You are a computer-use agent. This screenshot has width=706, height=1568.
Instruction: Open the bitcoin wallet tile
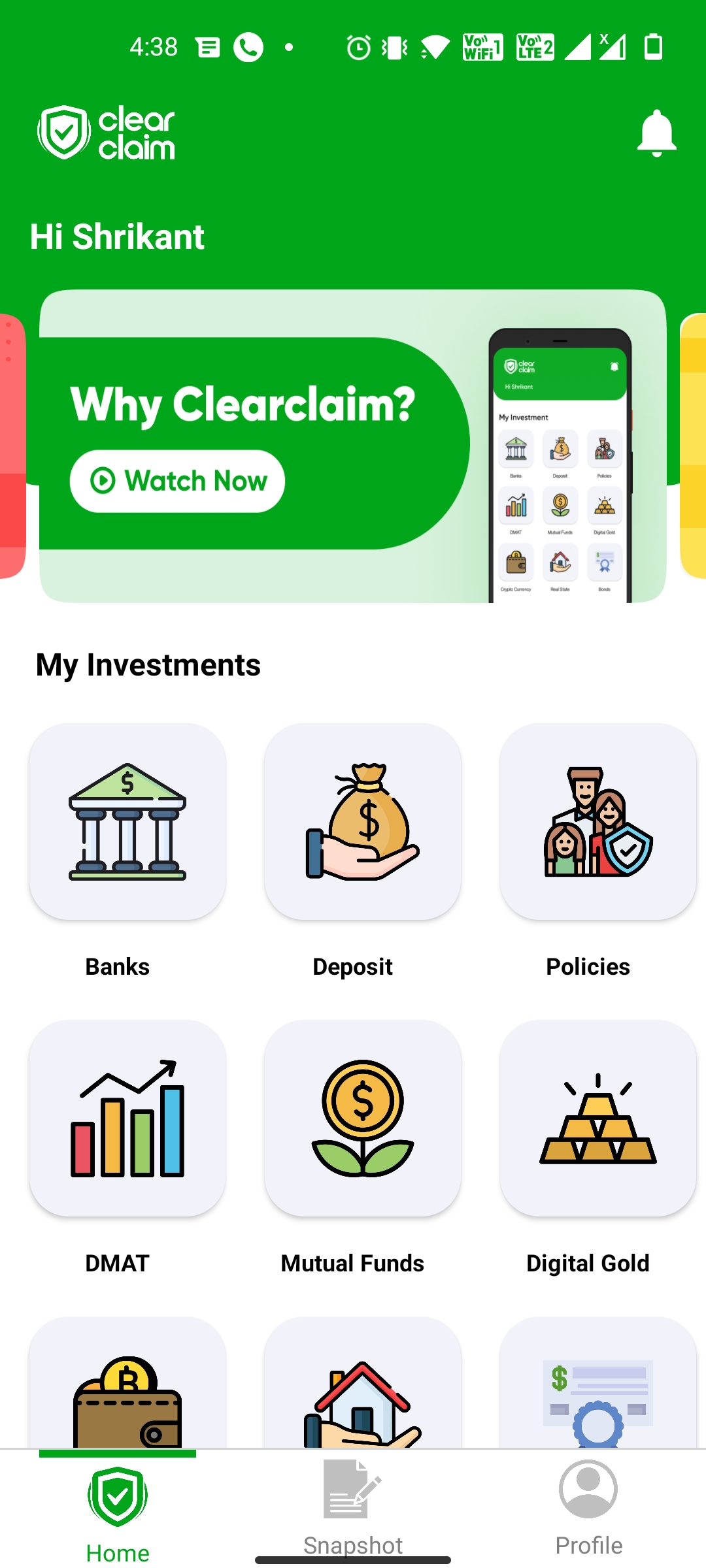tap(127, 1382)
